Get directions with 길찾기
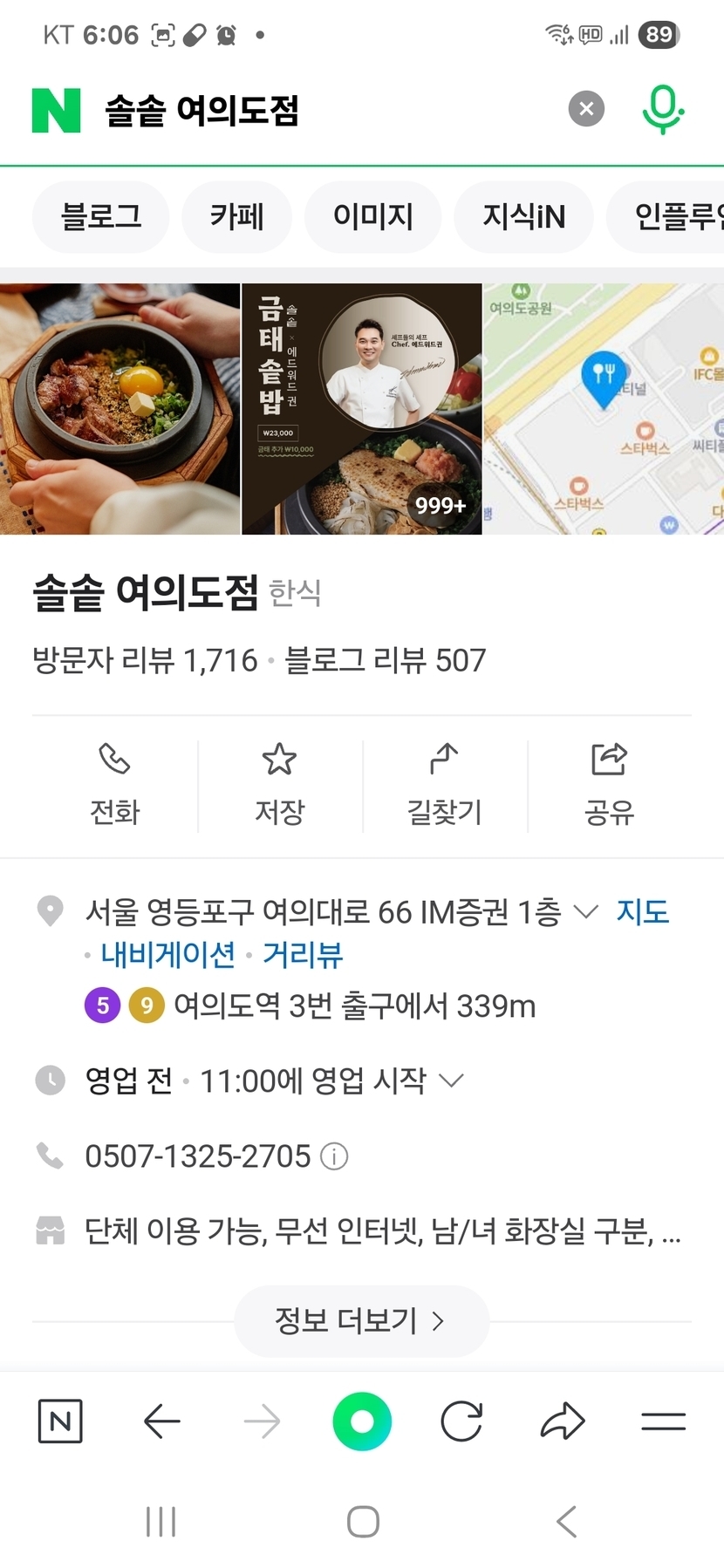724x1568 pixels. click(x=444, y=784)
